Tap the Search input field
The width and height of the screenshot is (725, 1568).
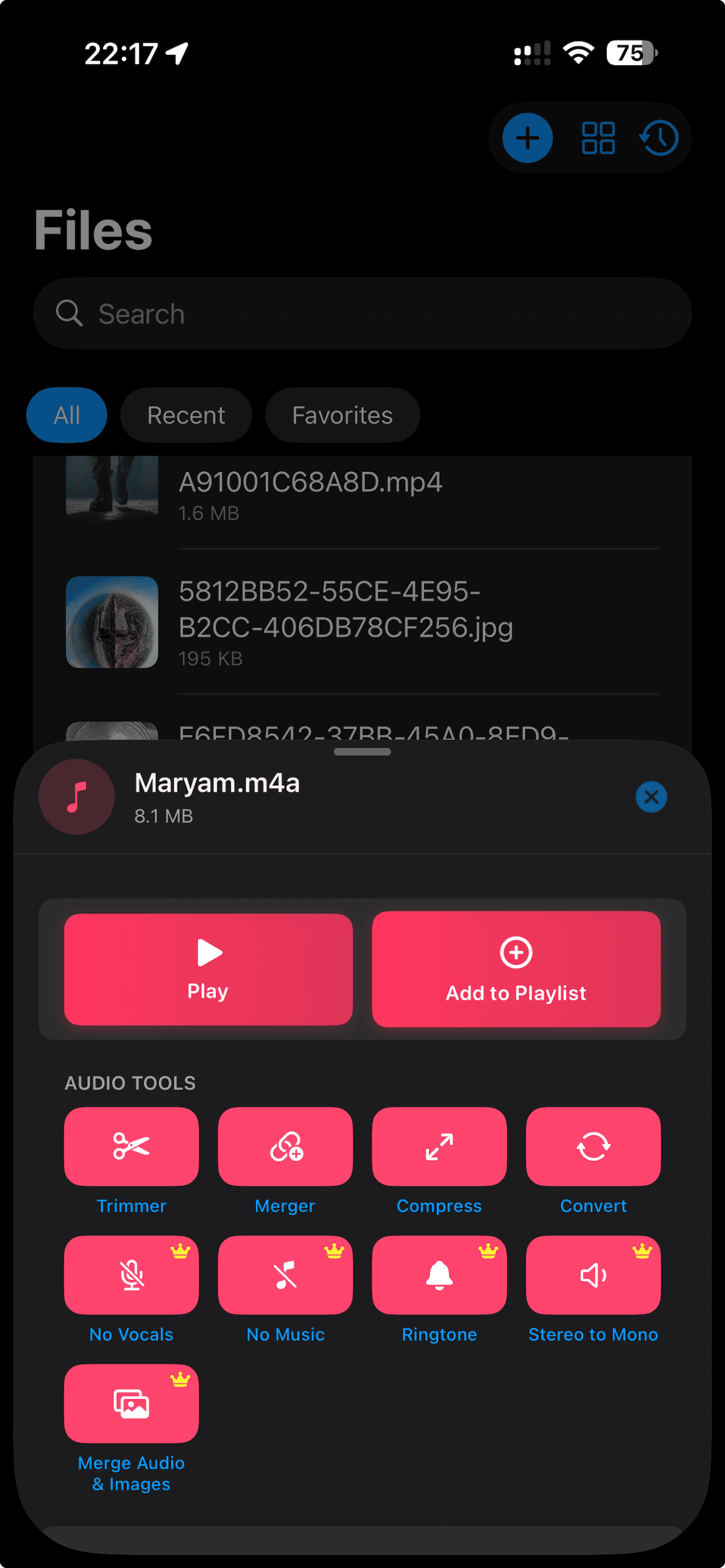[x=362, y=313]
